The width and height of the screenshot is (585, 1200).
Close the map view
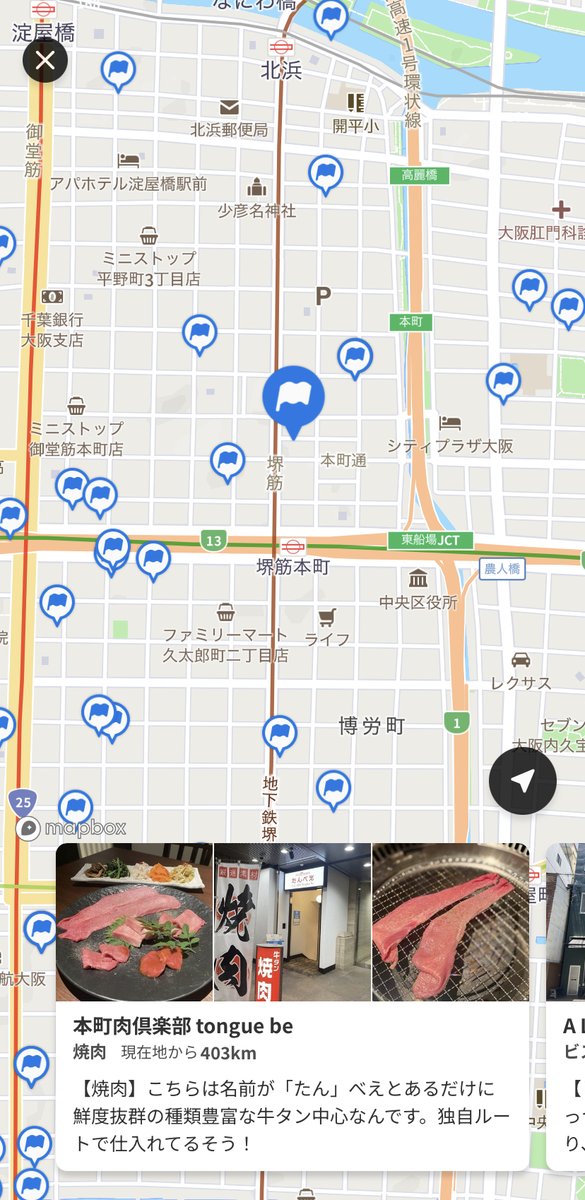[45, 60]
